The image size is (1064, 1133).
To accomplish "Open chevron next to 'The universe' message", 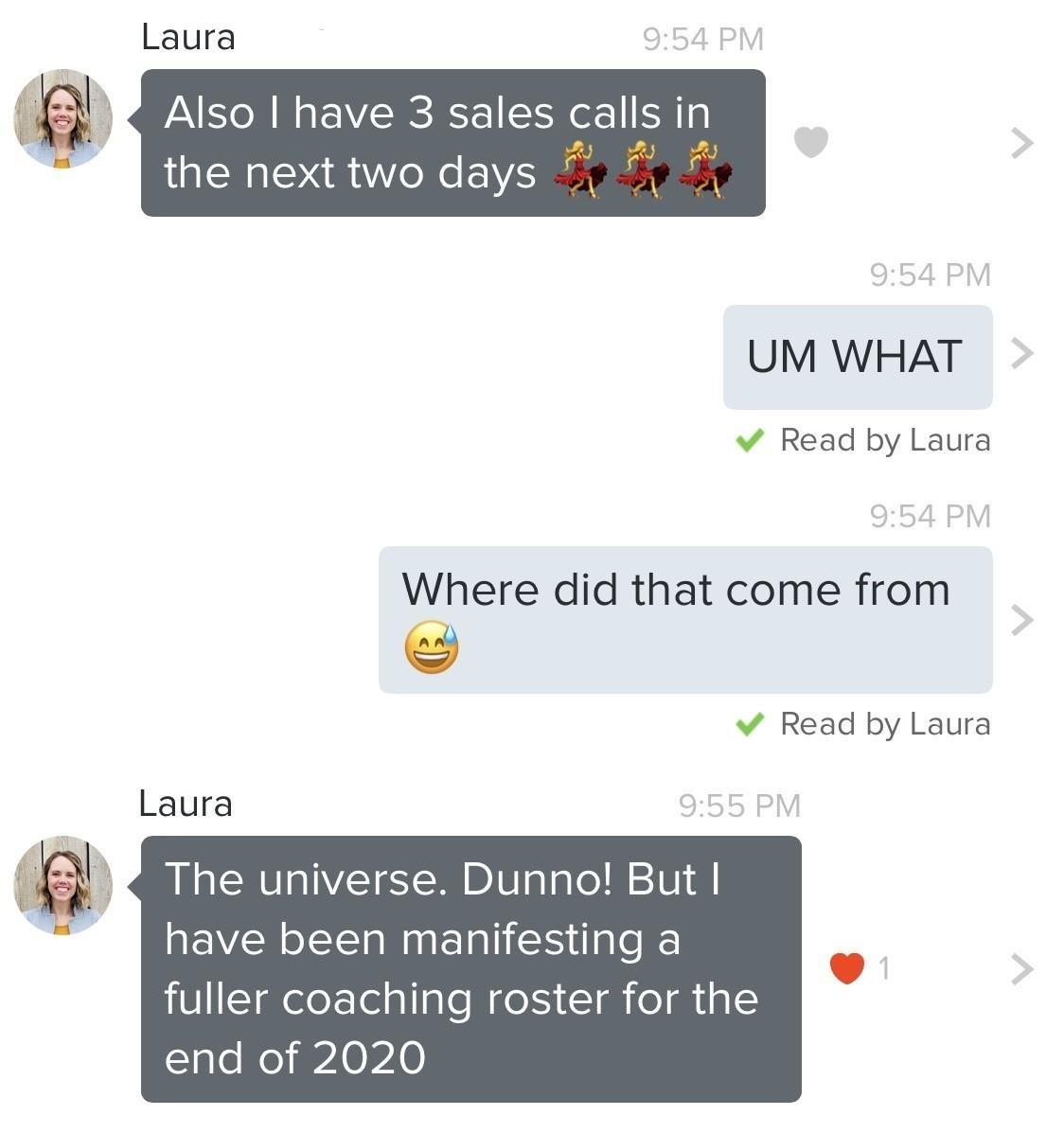I will point(1021,969).
